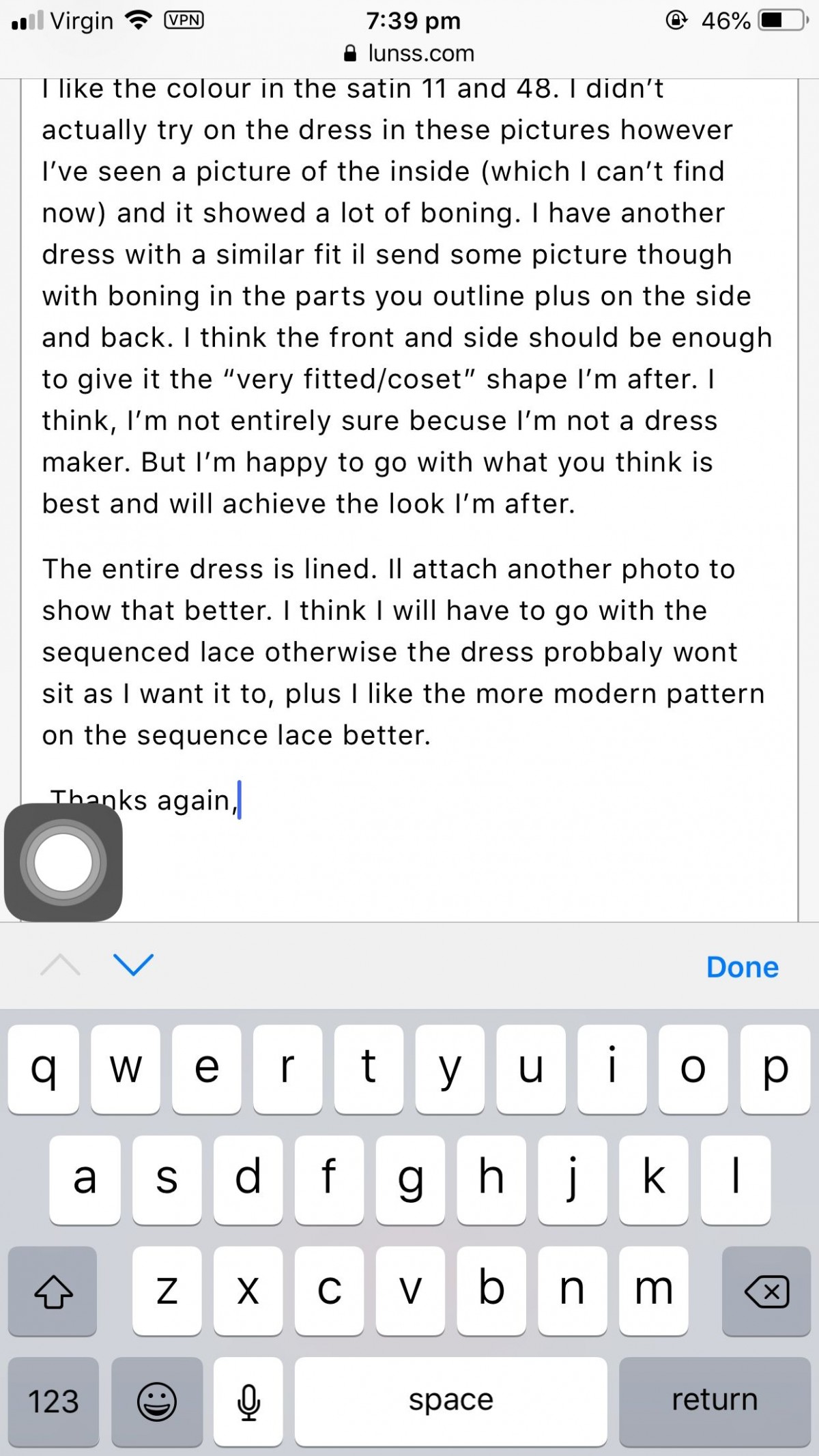The height and width of the screenshot is (1456, 819).
Task: Tap the space bar
Action: [451, 1401]
